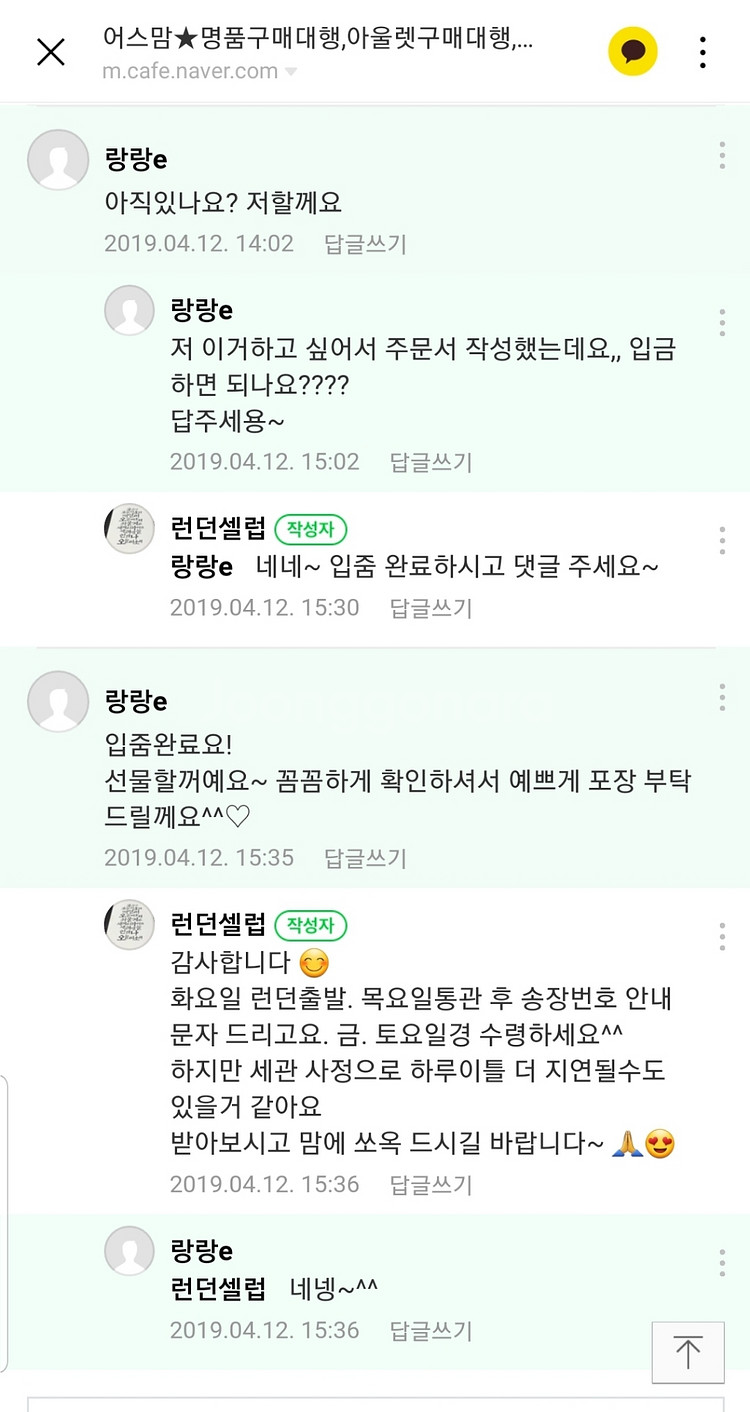
Task: Expand the m.cafe.naver.com URL dropdown
Action: (291, 72)
